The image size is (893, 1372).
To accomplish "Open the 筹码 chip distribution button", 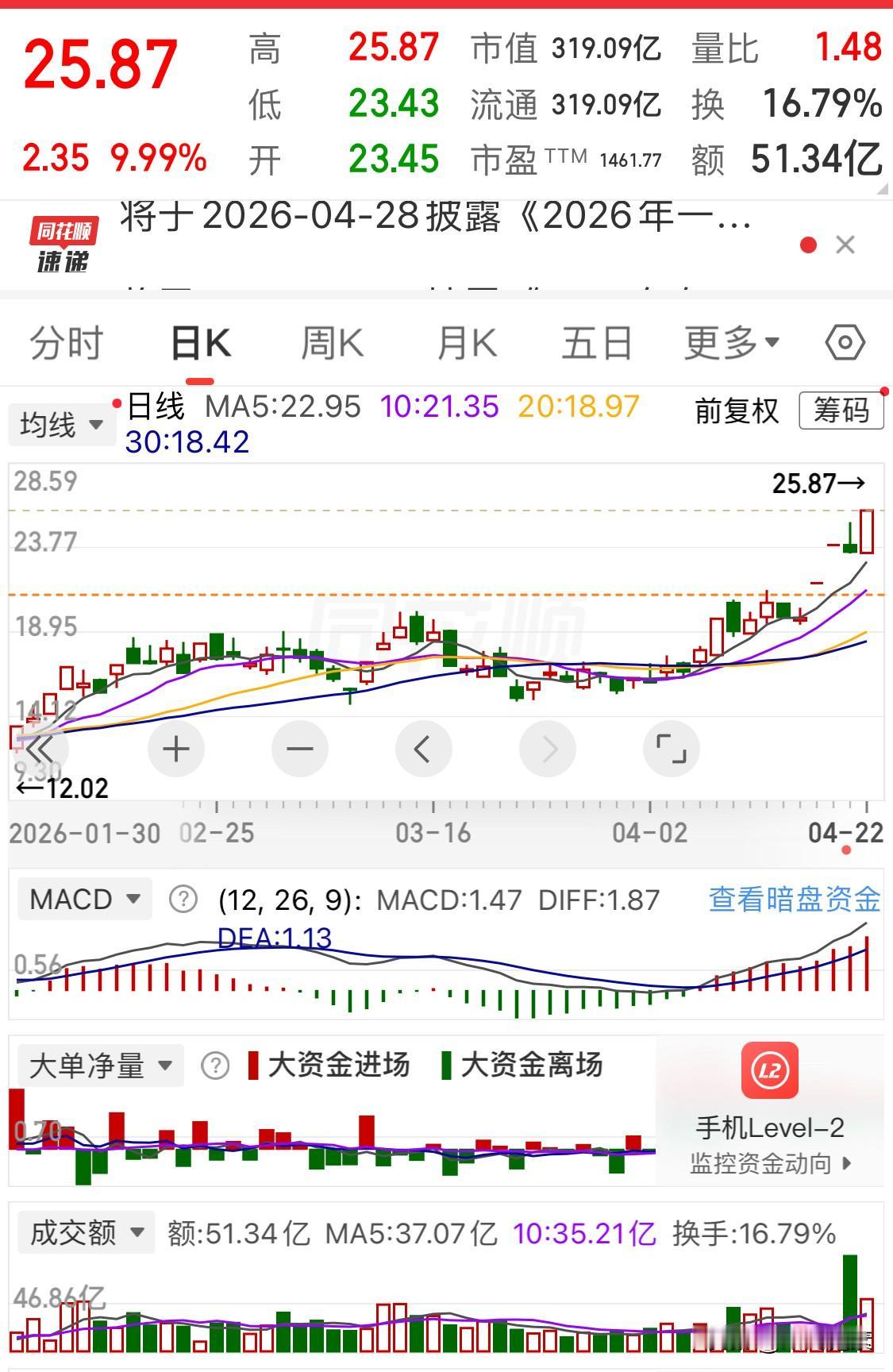I will click(841, 410).
